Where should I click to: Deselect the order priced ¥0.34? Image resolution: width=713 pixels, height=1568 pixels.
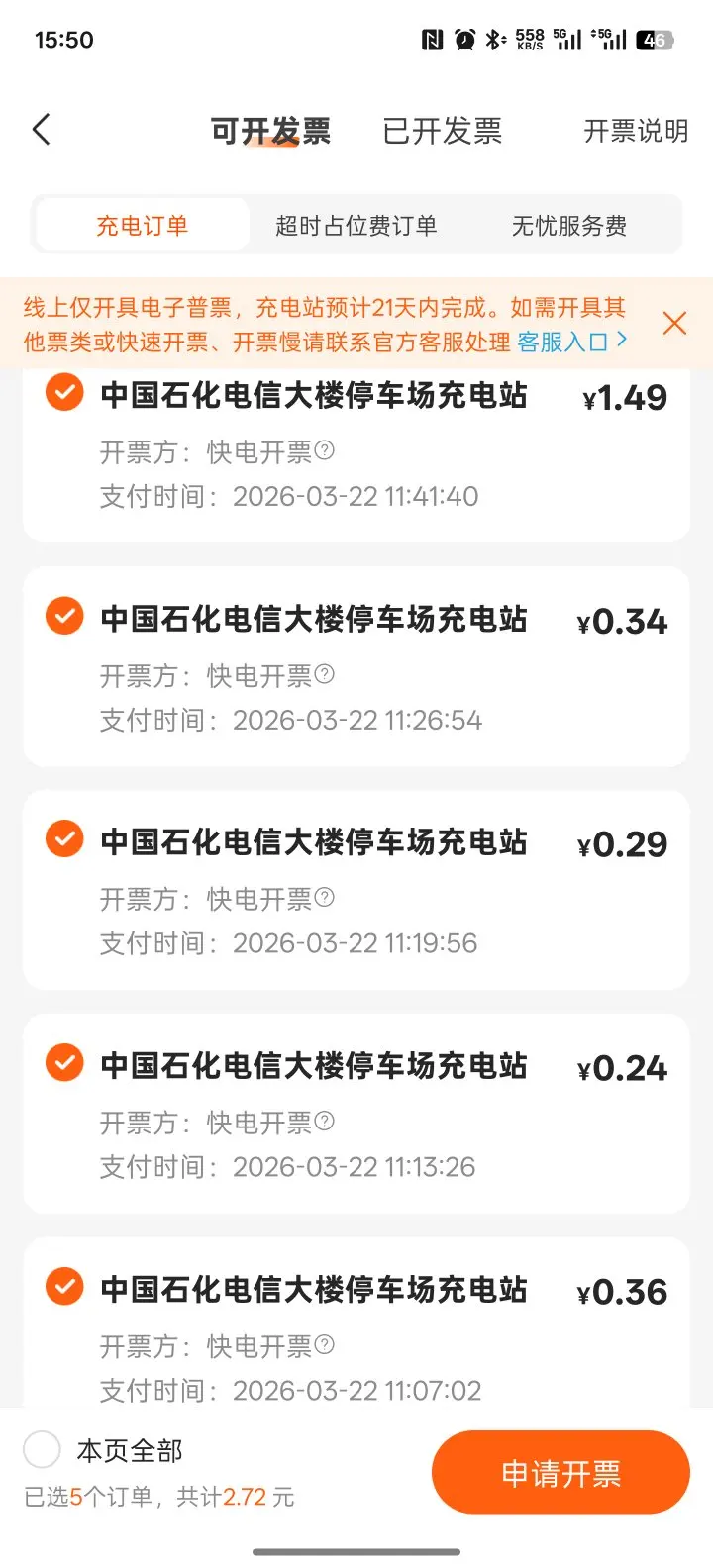(x=64, y=617)
